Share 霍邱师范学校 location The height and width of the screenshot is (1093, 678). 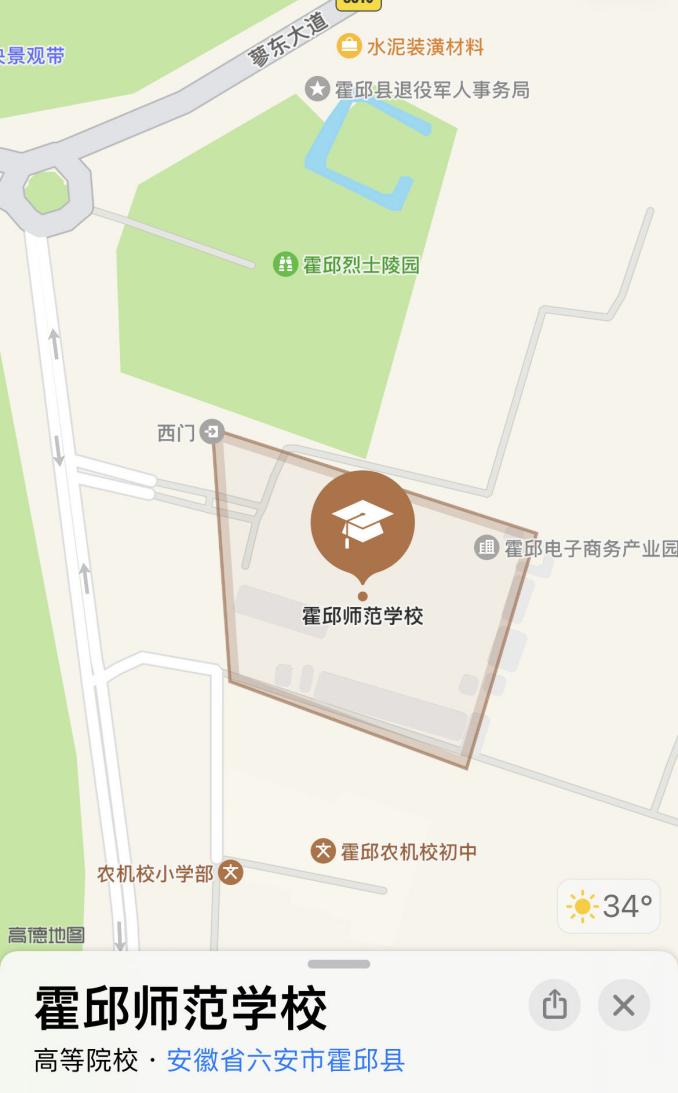[x=554, y=1005]
